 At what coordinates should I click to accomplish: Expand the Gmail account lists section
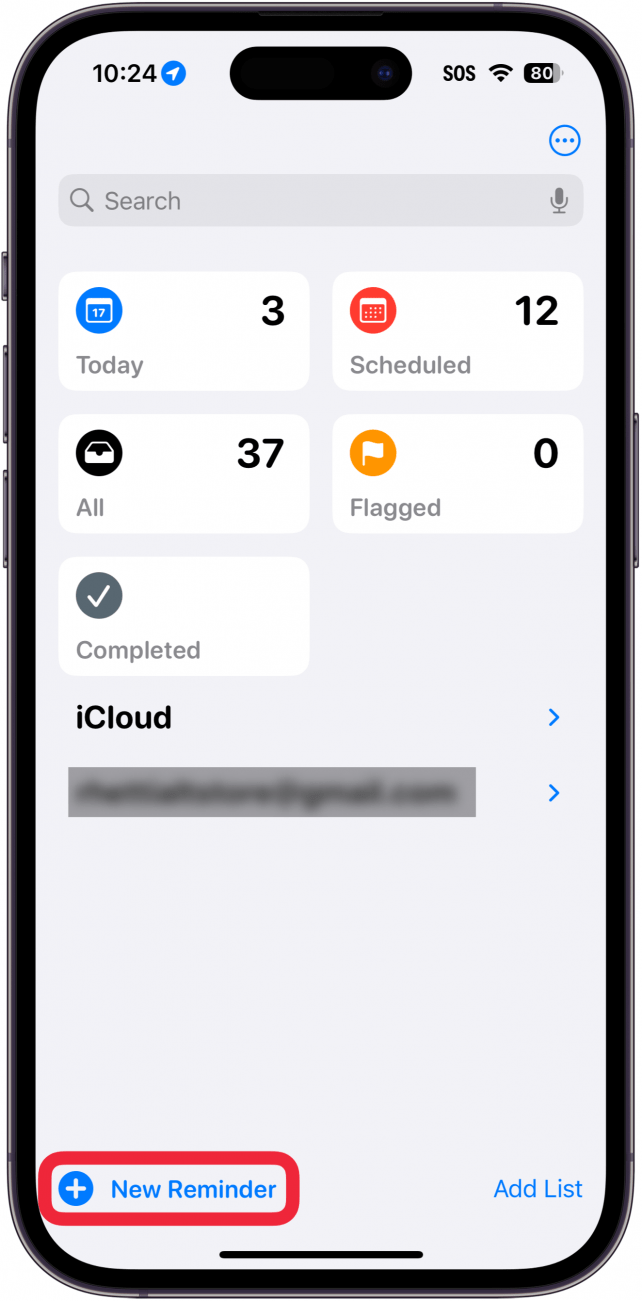click(x=553, y=793)
